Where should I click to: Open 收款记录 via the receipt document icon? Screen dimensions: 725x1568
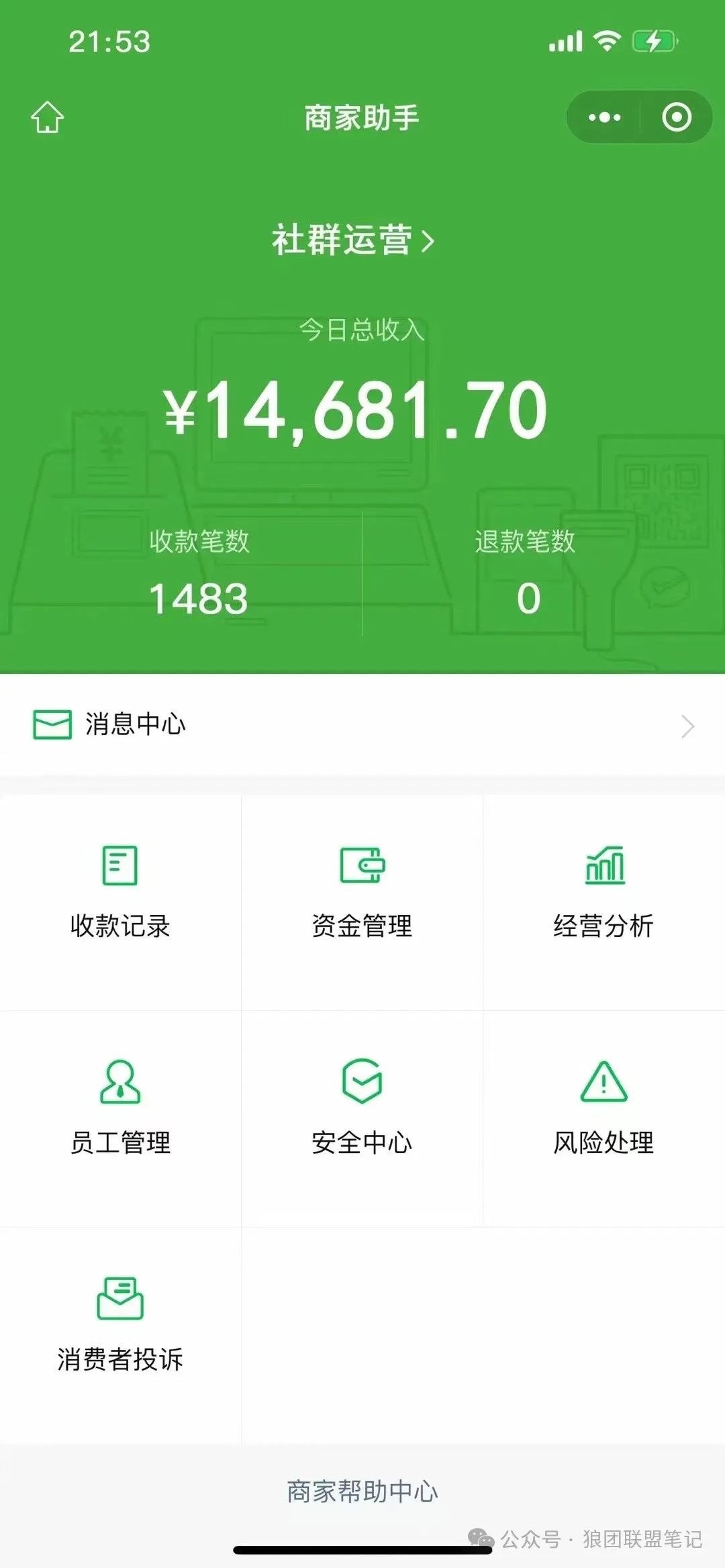click(119, 866)
